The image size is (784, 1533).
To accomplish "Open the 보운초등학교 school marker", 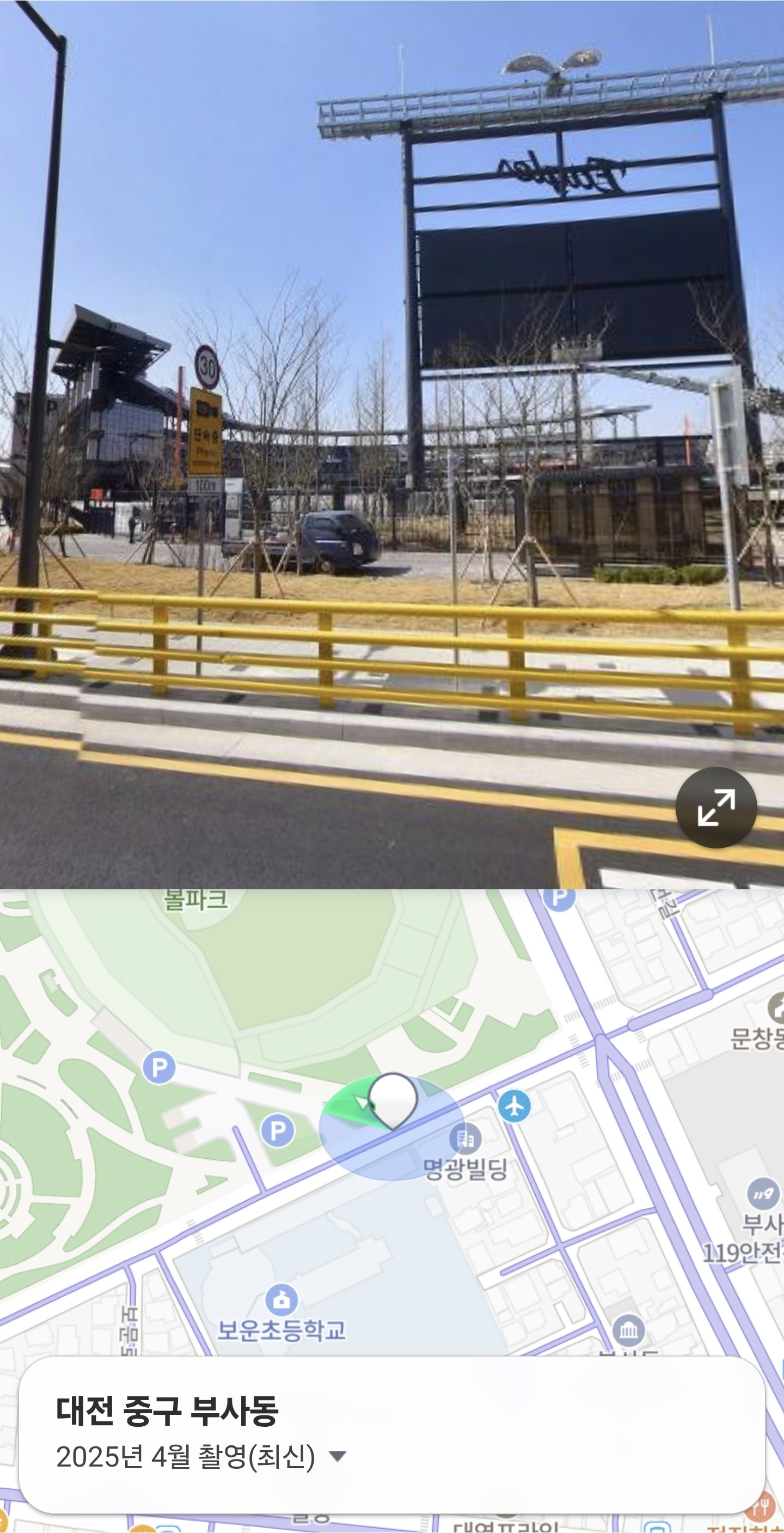I will pos(281,1300).
